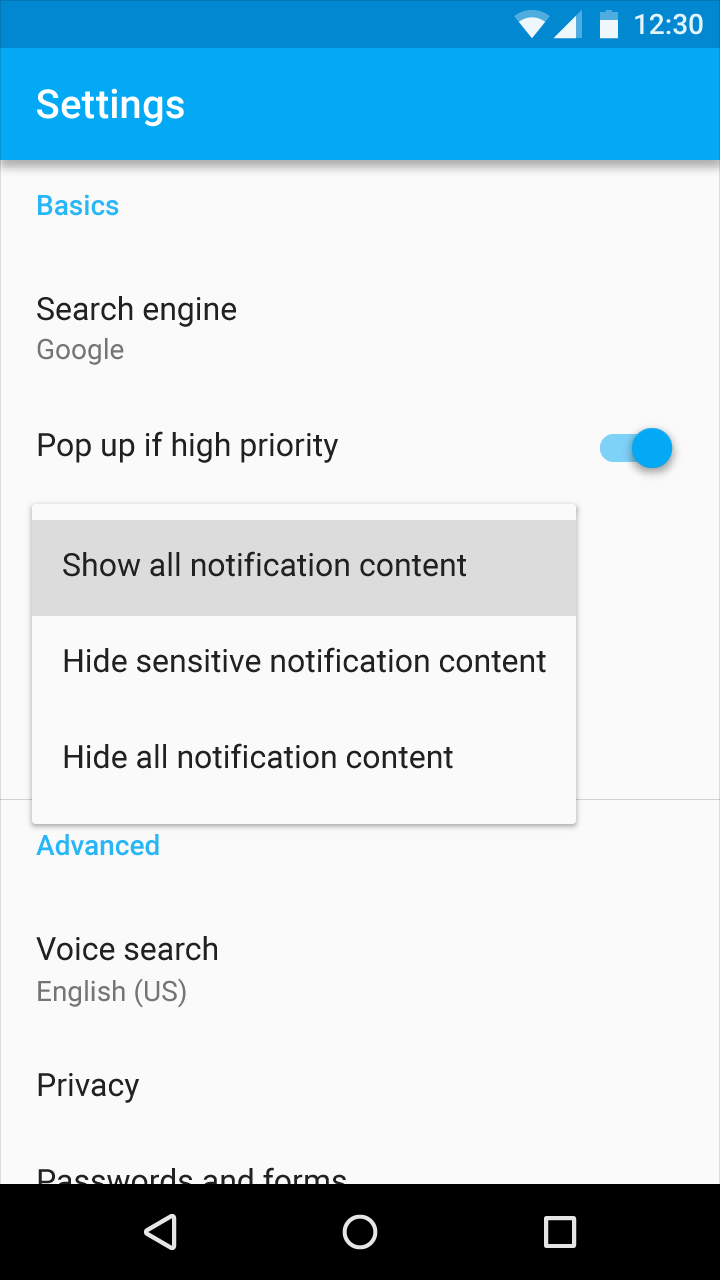Image resolution: width=720 pixels, height=1280 pixels.
Task: Select Show all notification content
Action: click(x=304, y=567)
